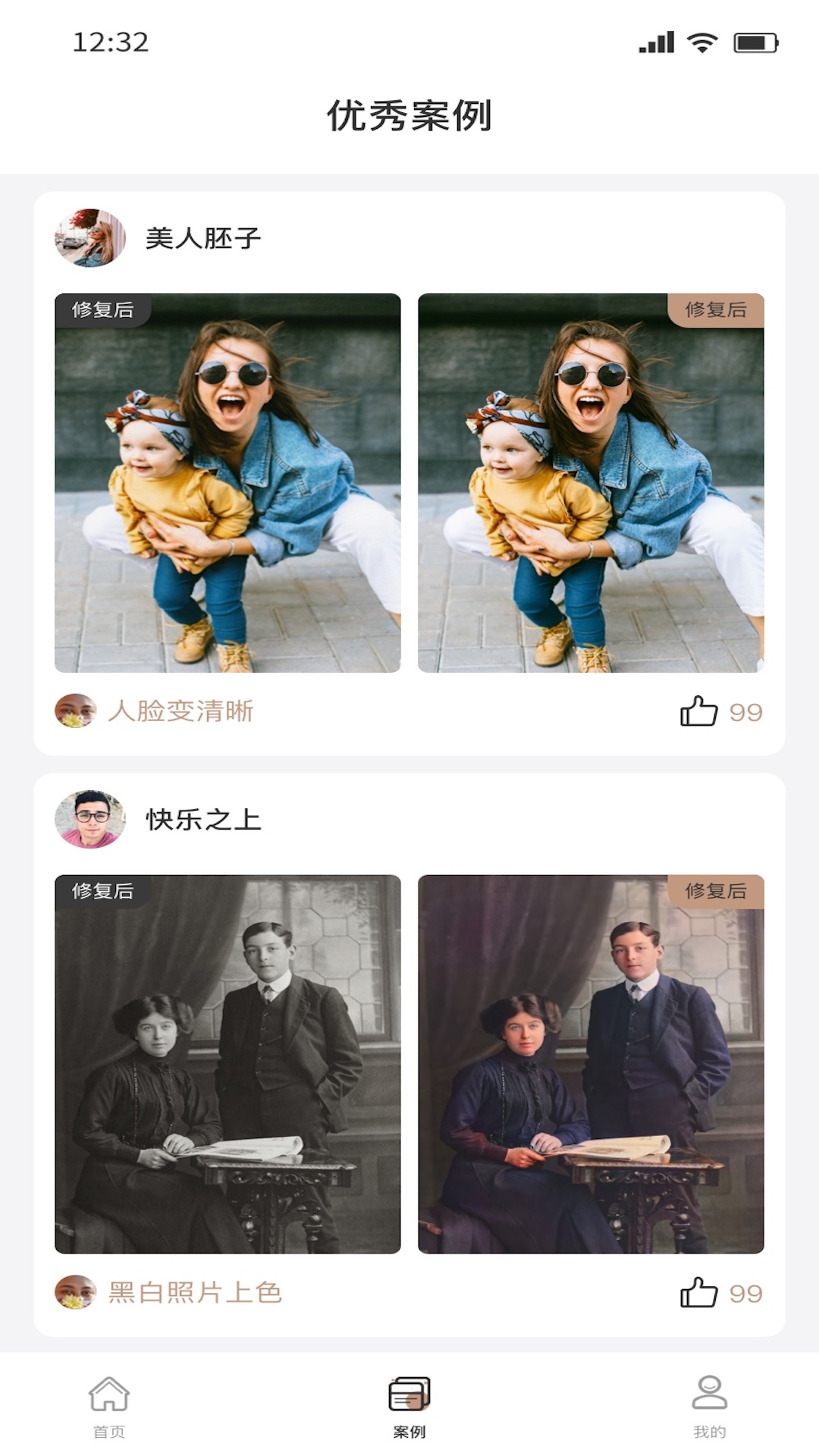View the colorized photo in 快乐之上's post
Image resolution: width=819 pixels, height=1456 pixels.
(x=591, y=1063)
